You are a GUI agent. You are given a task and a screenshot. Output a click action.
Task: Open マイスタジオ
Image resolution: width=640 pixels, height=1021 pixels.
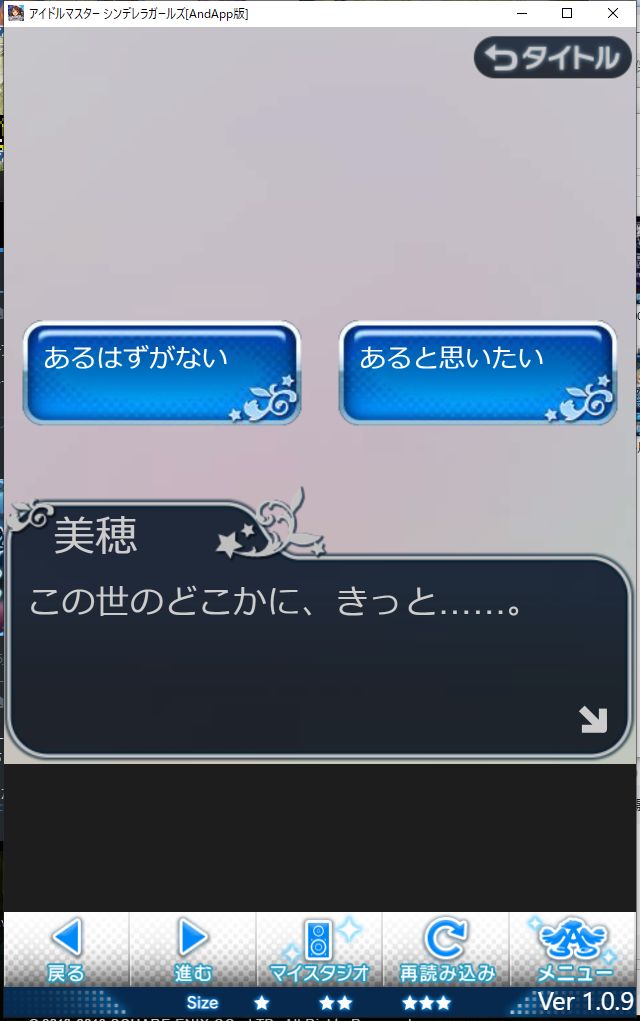click(x=319, y=949)
